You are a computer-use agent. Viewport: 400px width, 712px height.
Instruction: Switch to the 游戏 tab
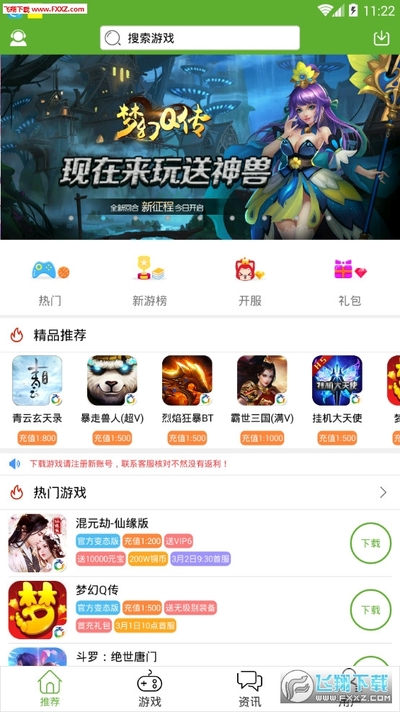(150, 689)
